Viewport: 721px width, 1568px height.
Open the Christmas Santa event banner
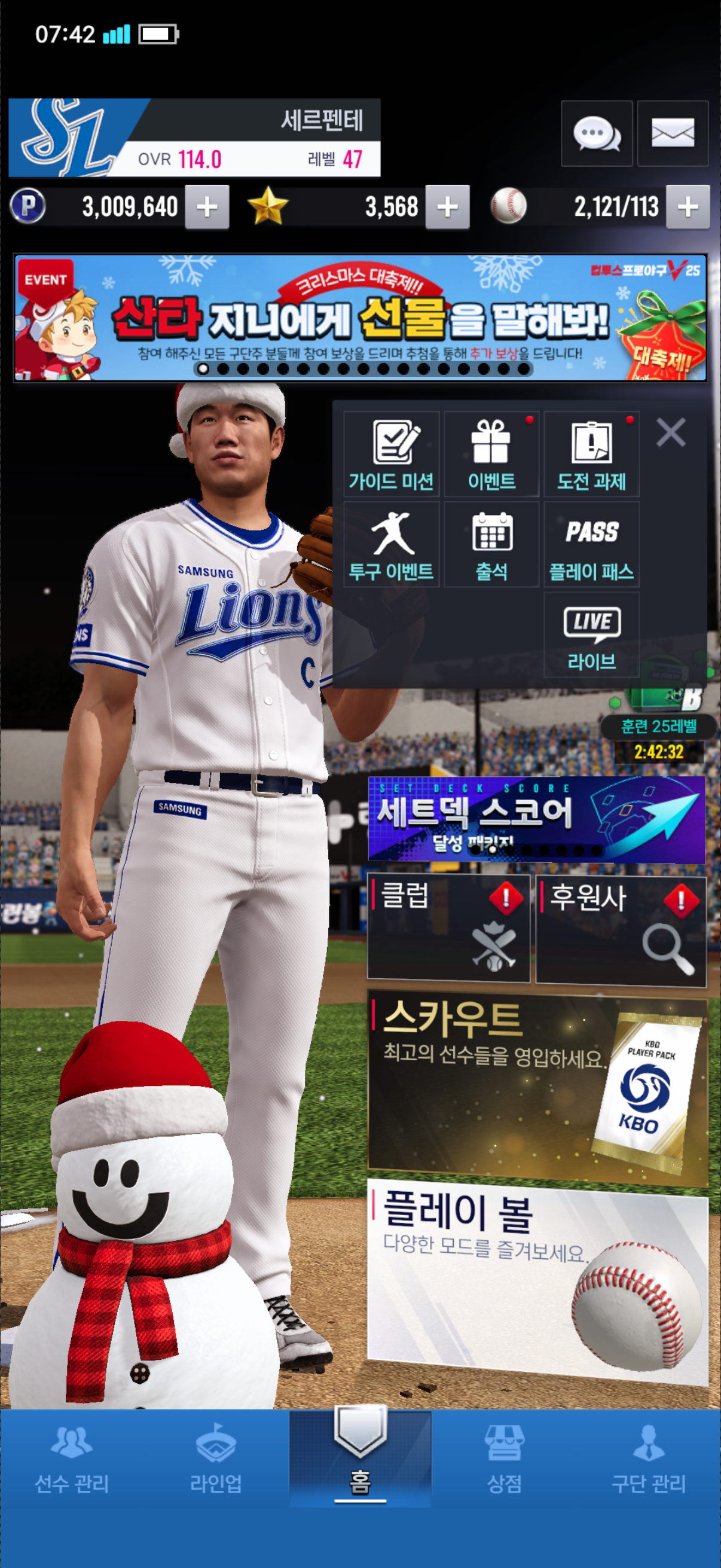coord(360,318)
